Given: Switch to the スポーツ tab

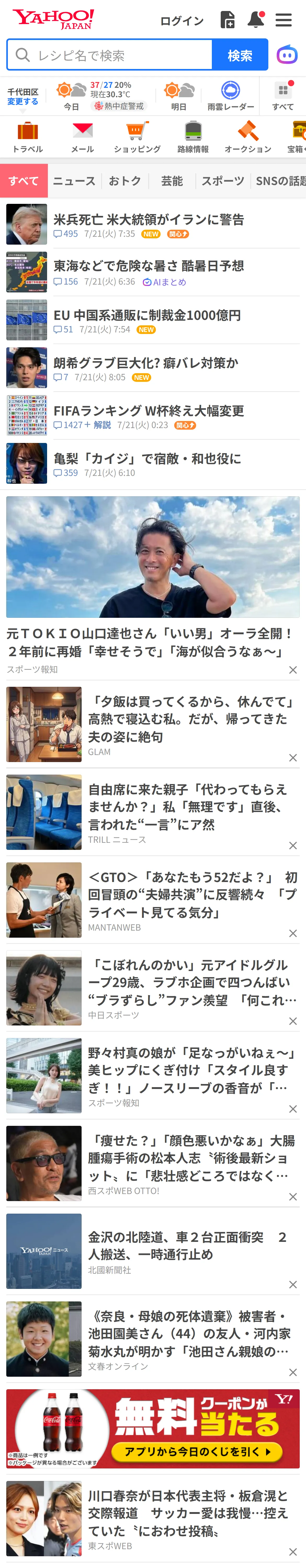Looking at the screenshot, I should click(223, 181).
